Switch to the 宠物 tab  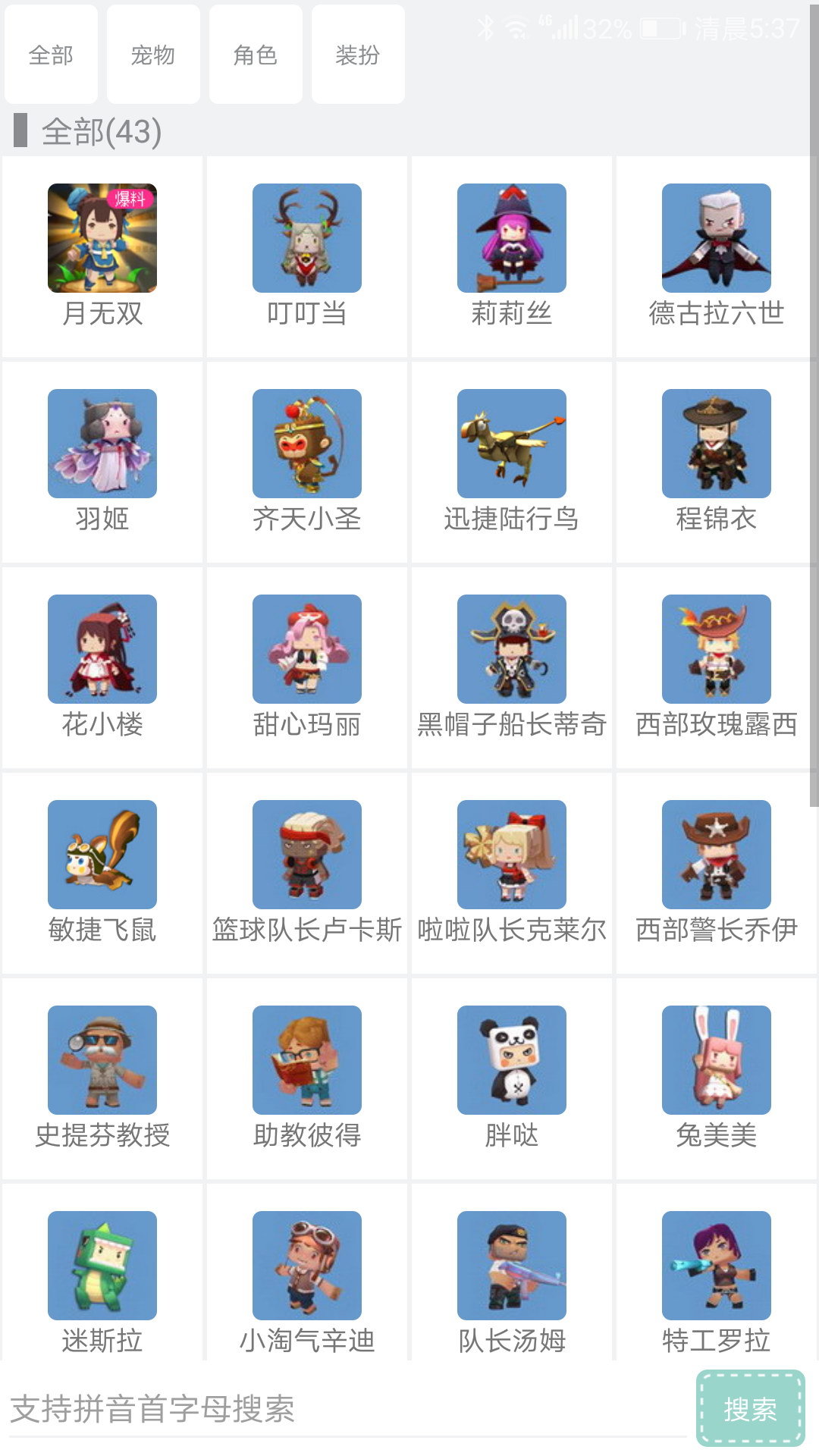pos(153,55)
